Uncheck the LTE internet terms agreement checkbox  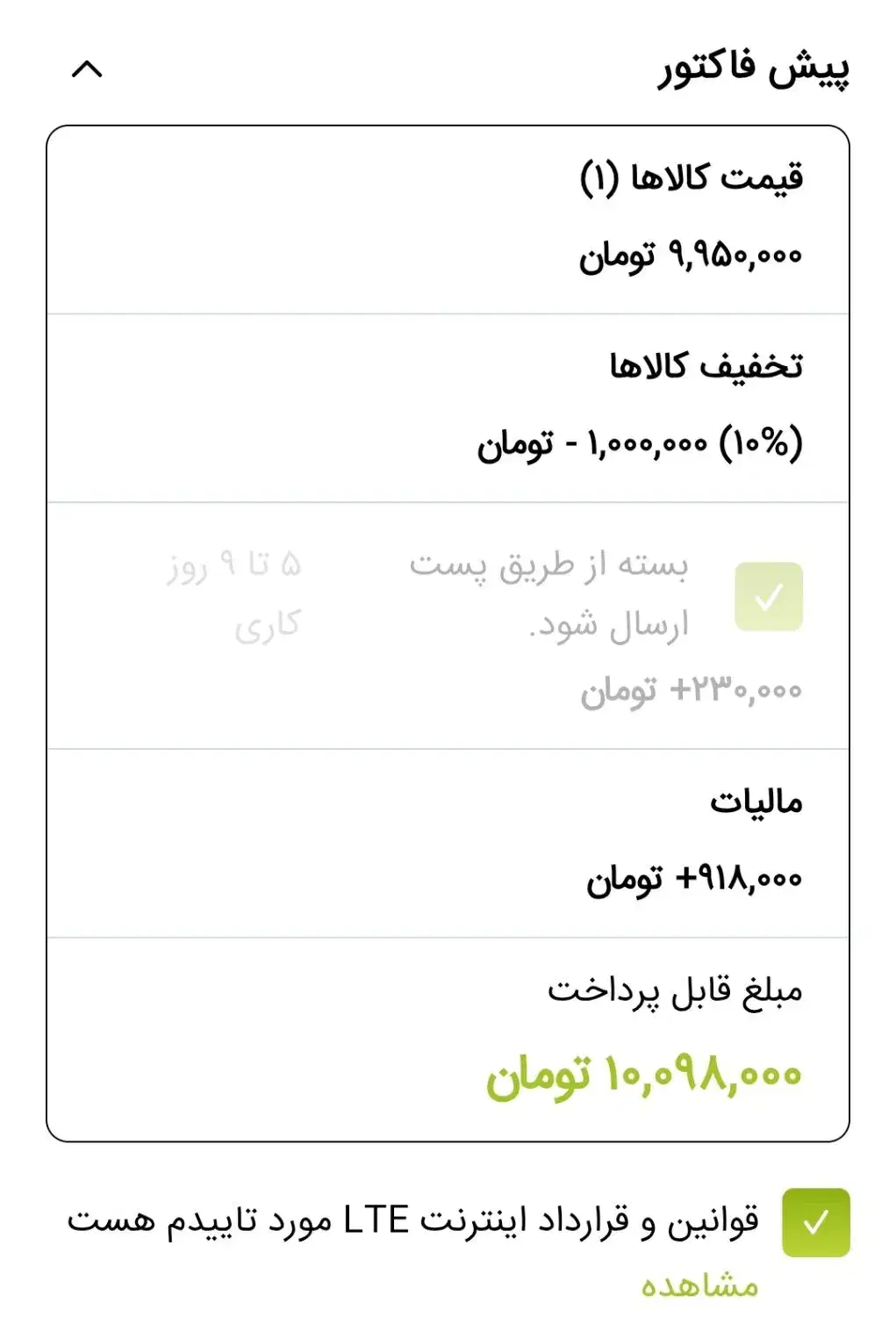pos(815,1222)
